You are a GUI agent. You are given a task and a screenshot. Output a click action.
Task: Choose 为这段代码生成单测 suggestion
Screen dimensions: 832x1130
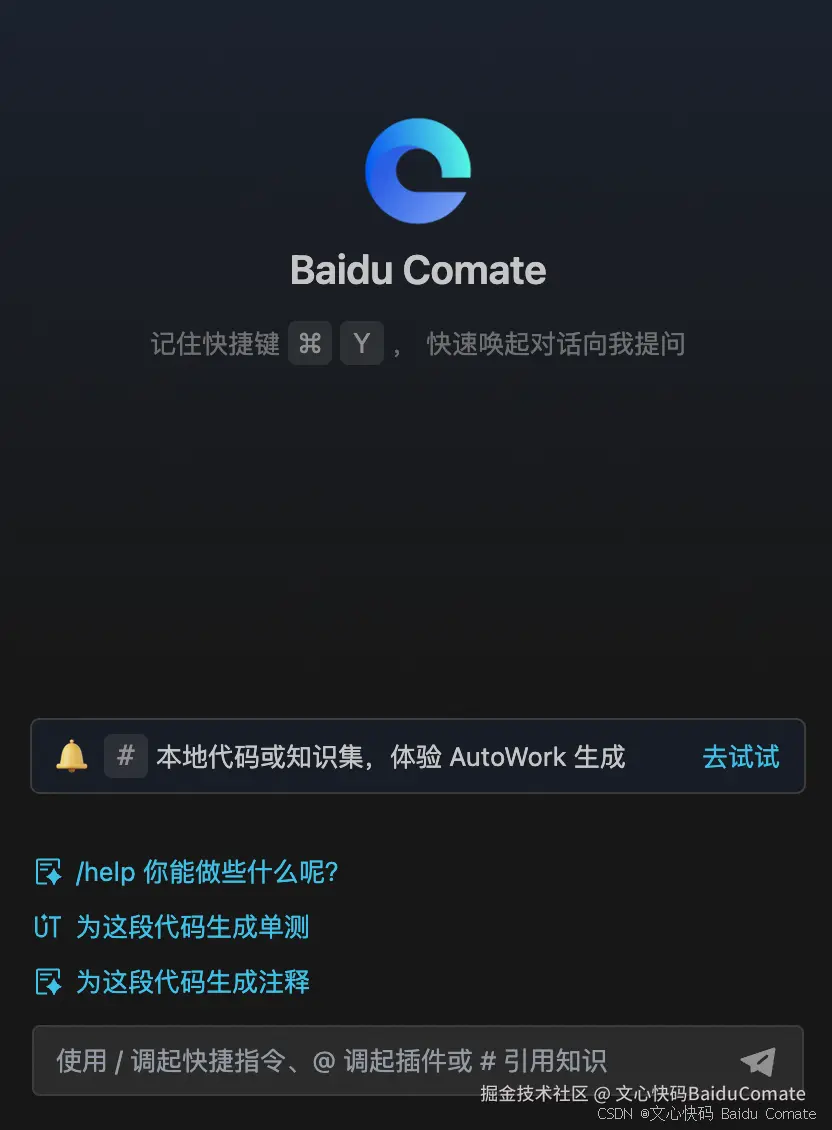pyautogui.click(x=192, y=927)
